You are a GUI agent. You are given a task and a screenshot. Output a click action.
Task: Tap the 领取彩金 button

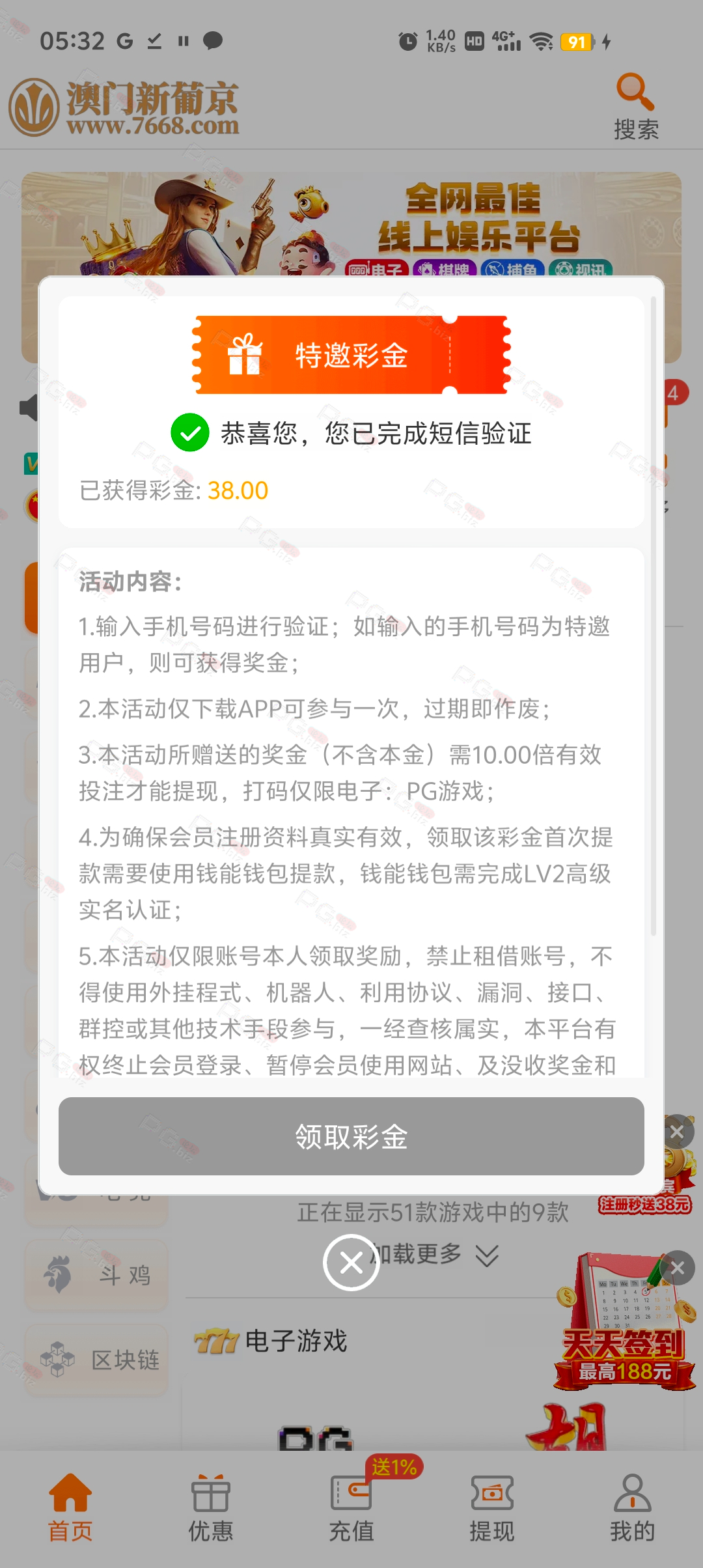[351, 1136]
